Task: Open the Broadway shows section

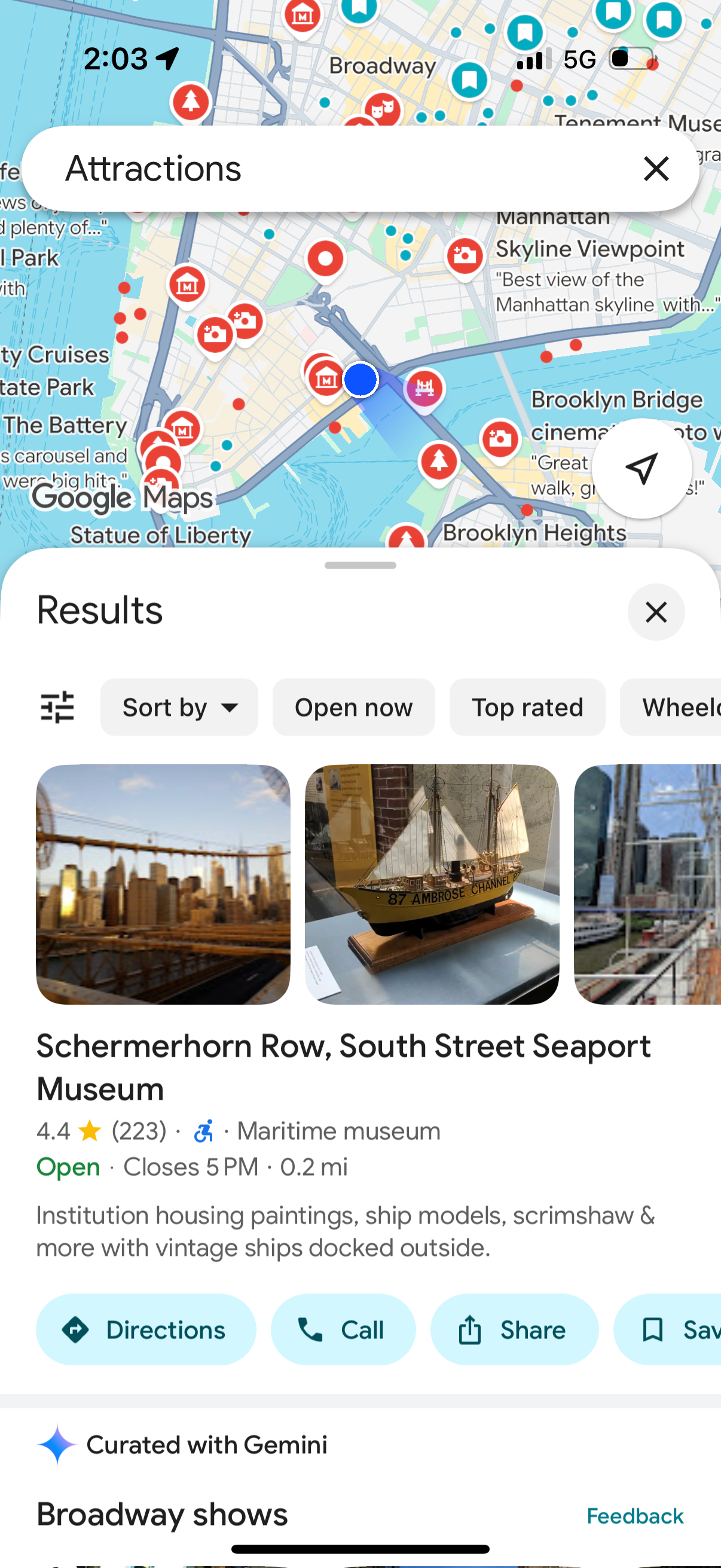Action: pos(162,1515)
